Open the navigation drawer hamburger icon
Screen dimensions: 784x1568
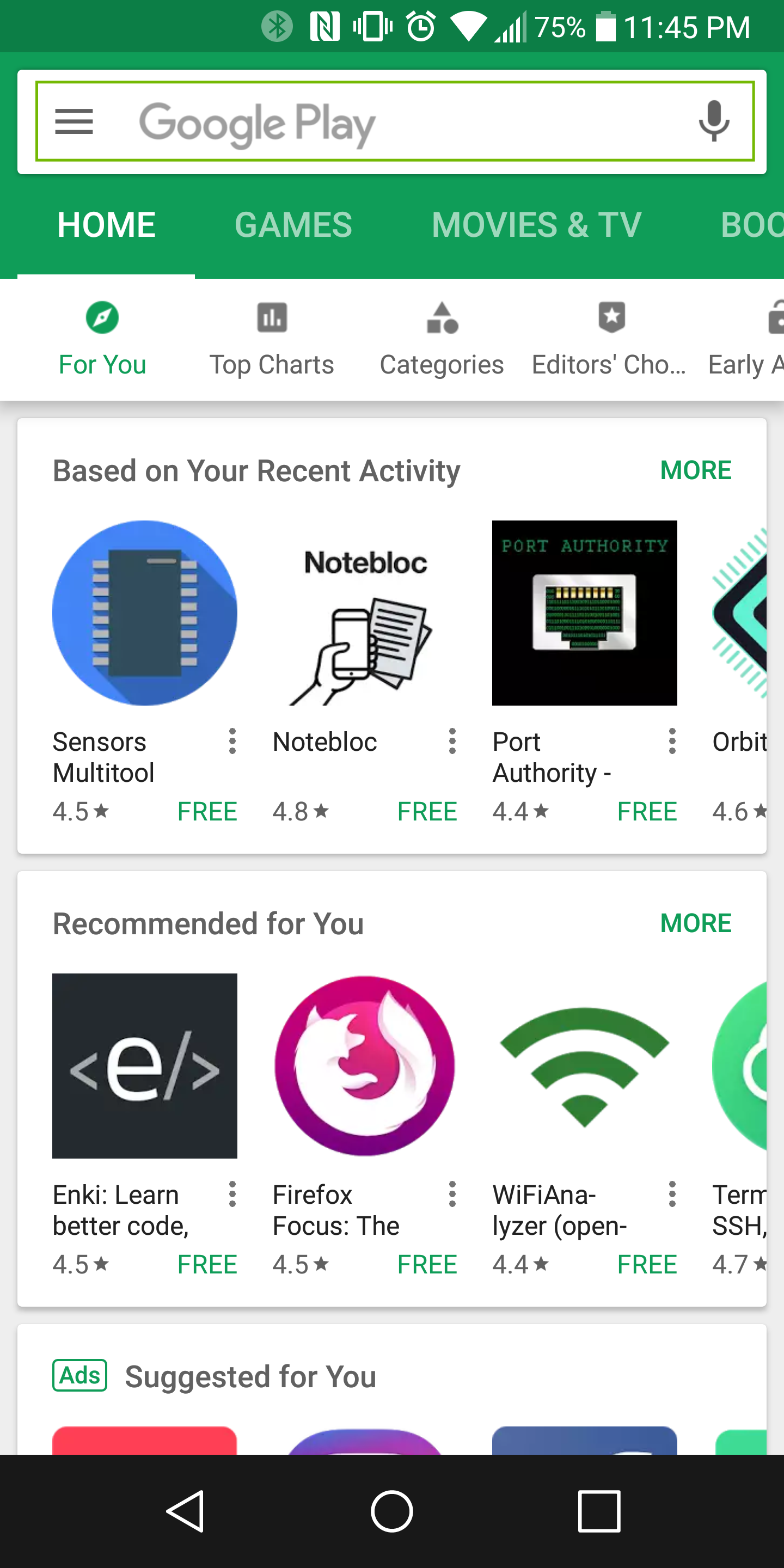pyautogui.click(x=73, y=121)
